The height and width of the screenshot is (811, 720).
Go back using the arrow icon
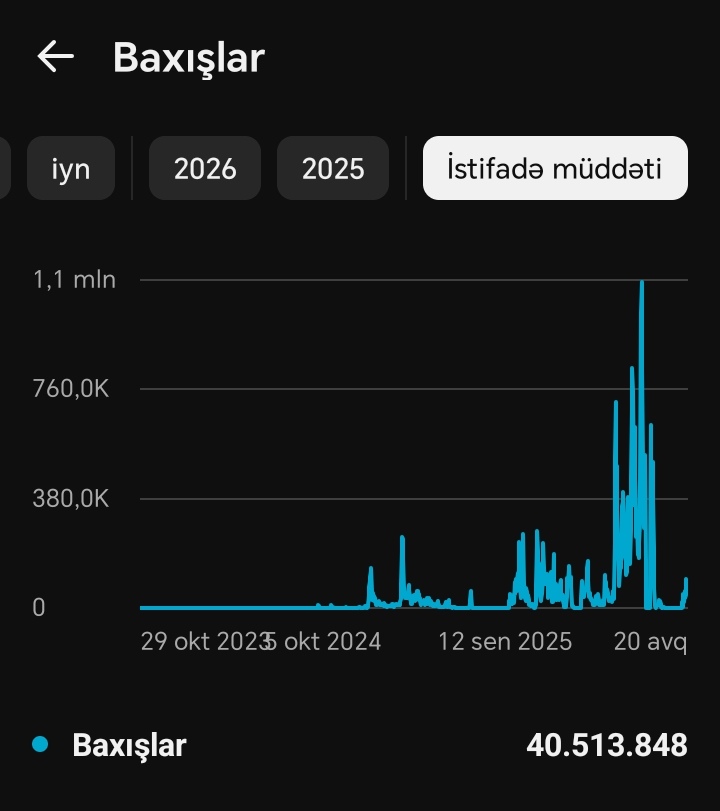click(x=55, y=56)
